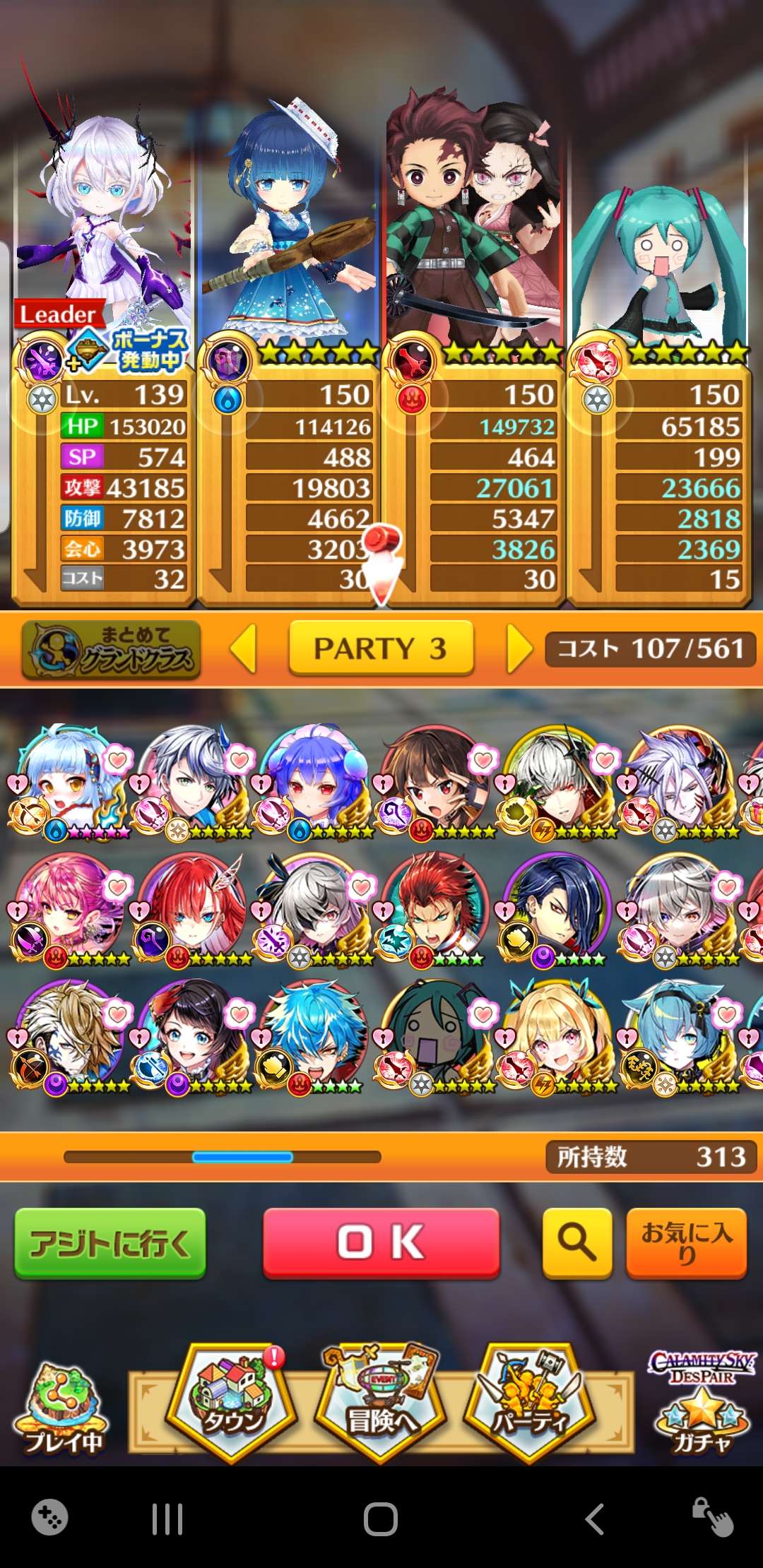Switch to the previous party with left arrow
The height and width of the screenshot is (1568, 763).
click(x=244, y=648)
